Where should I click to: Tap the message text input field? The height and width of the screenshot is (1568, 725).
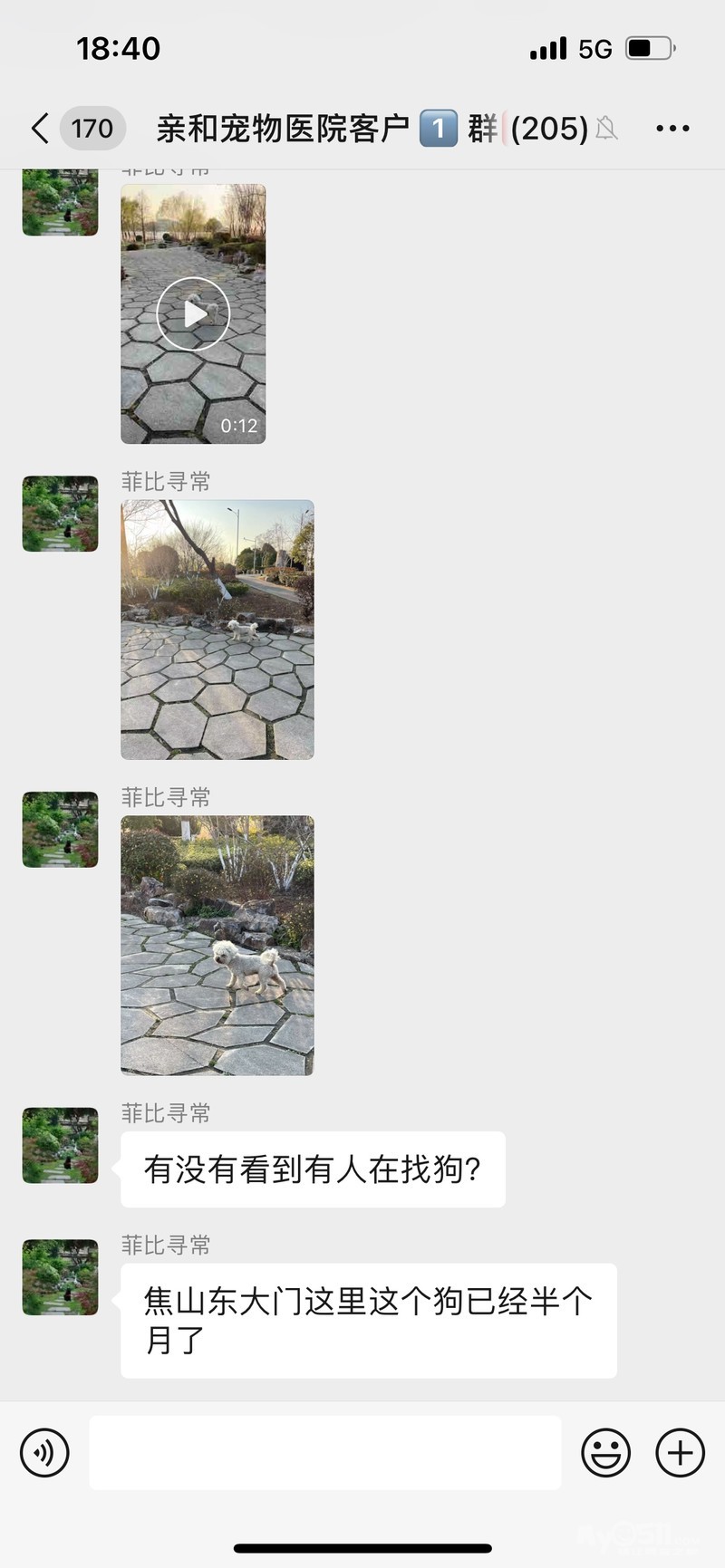[x=324, y=1453]
